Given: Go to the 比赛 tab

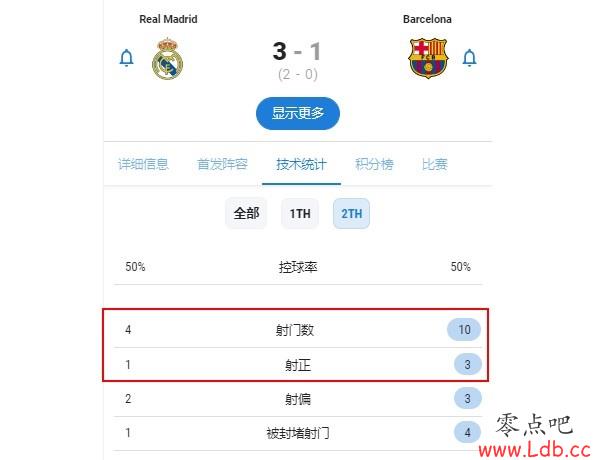Looking at the screenshot, I should tap(434, 165).
